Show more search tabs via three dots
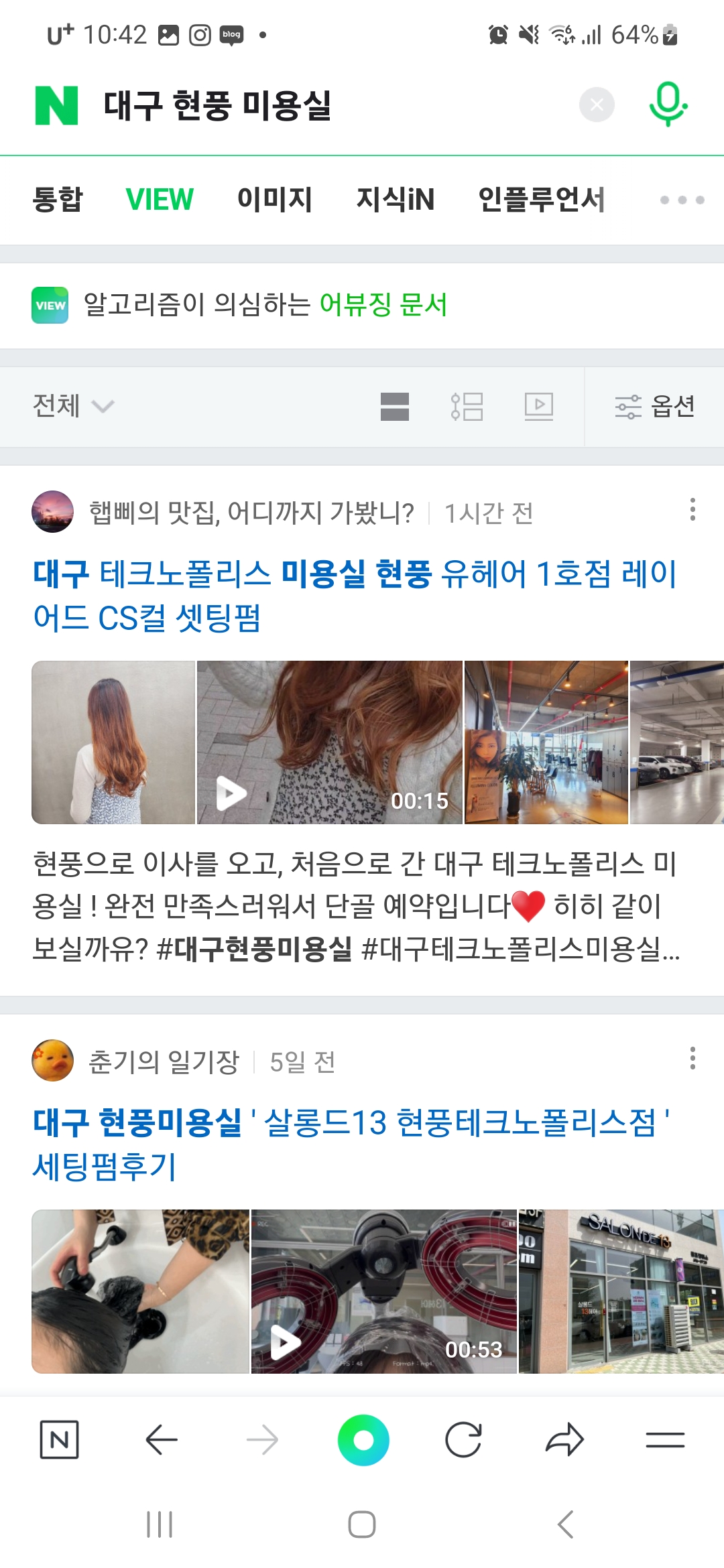This screenshot has height=1568, width=724. [x=682, y=200]
